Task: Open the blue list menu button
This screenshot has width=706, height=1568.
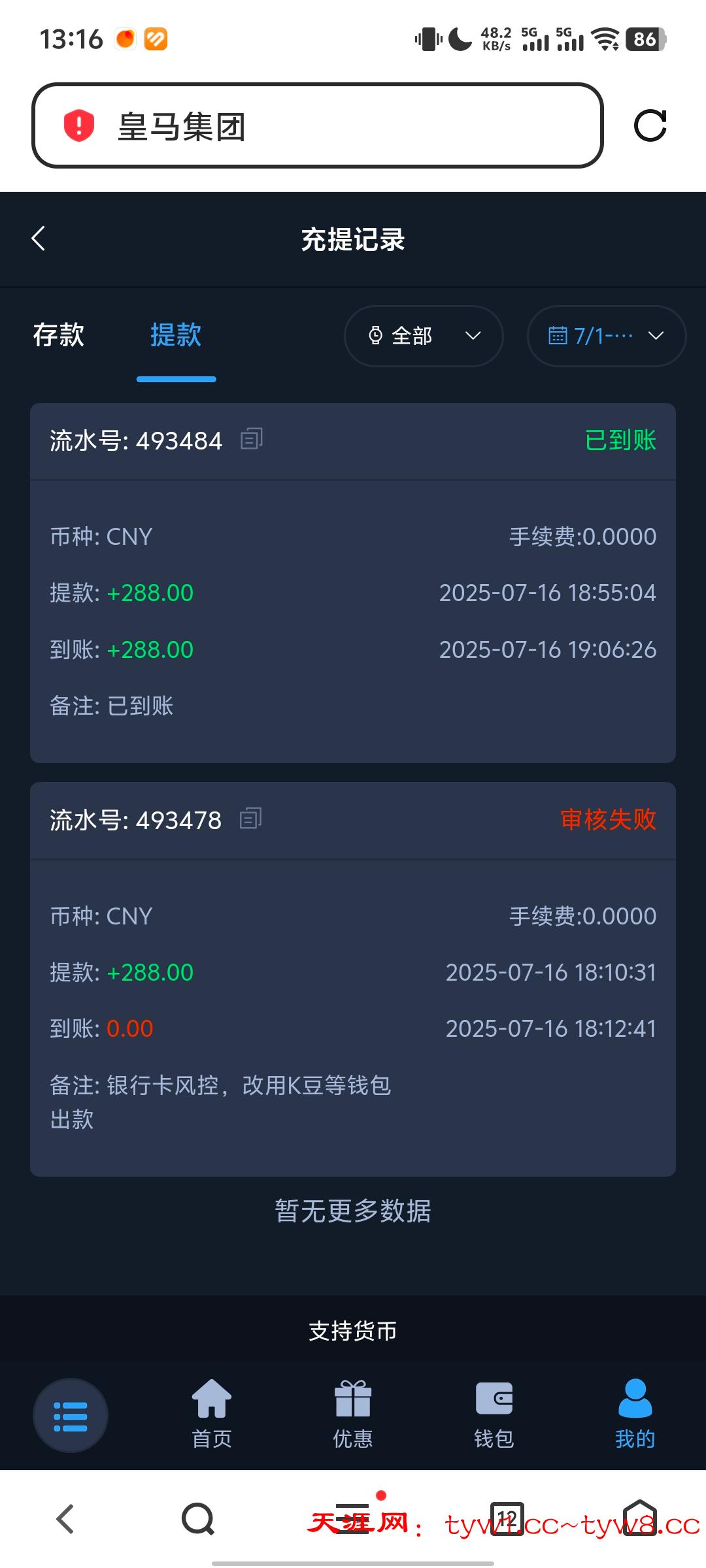Action: [x=71, y=1416]
